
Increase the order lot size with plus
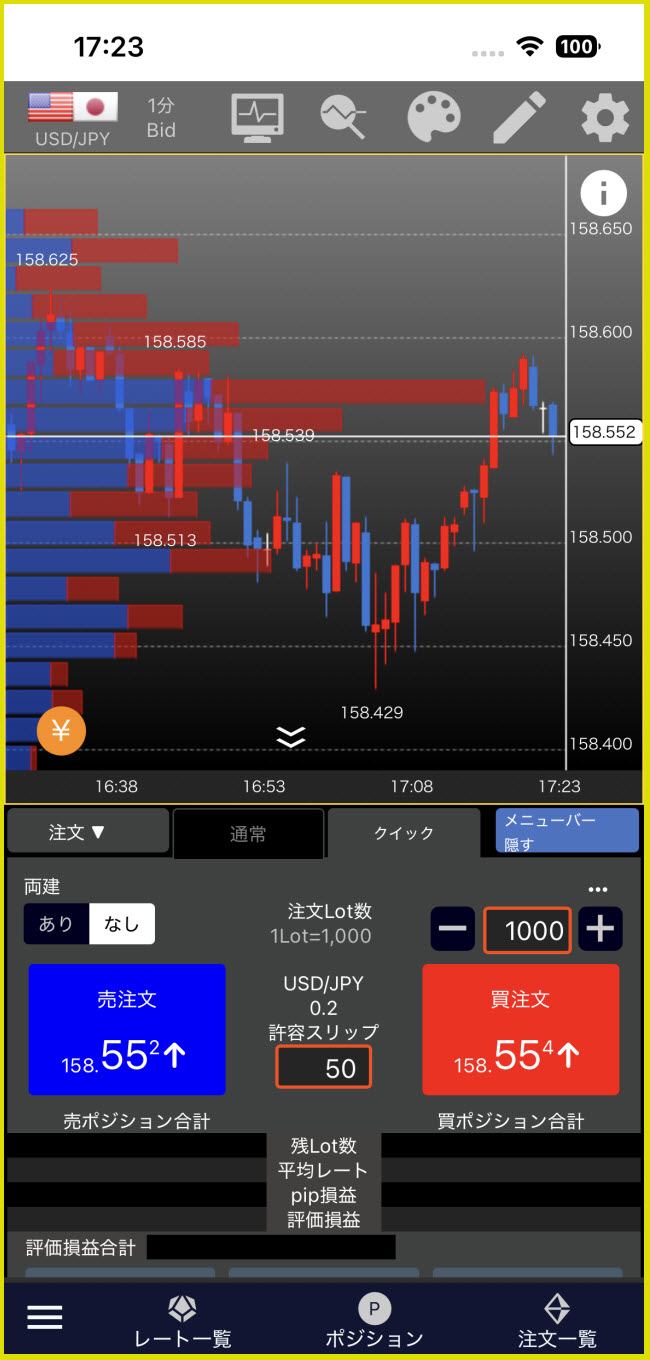pyautogui.click(x=600, y=930)
